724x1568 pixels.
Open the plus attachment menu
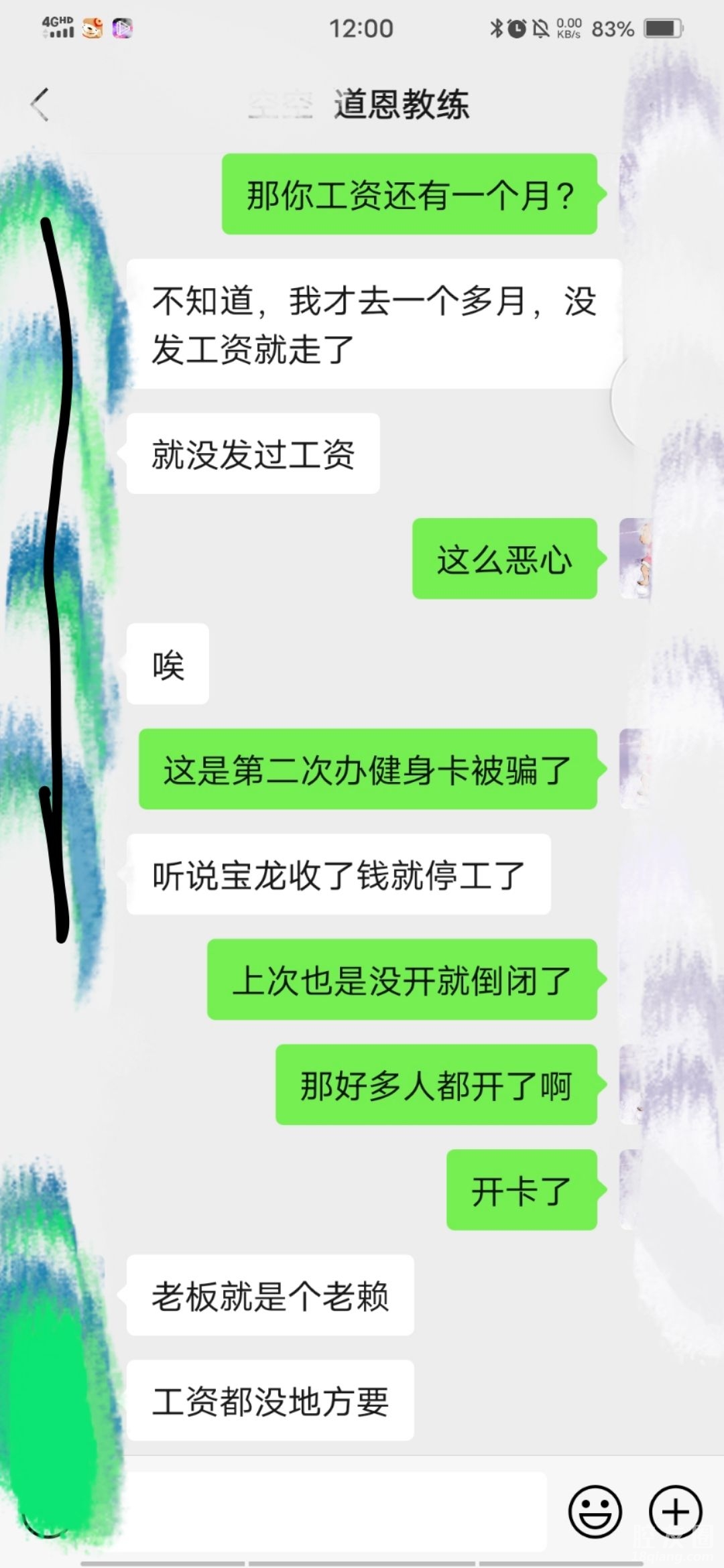click(x=675, y=1512)
